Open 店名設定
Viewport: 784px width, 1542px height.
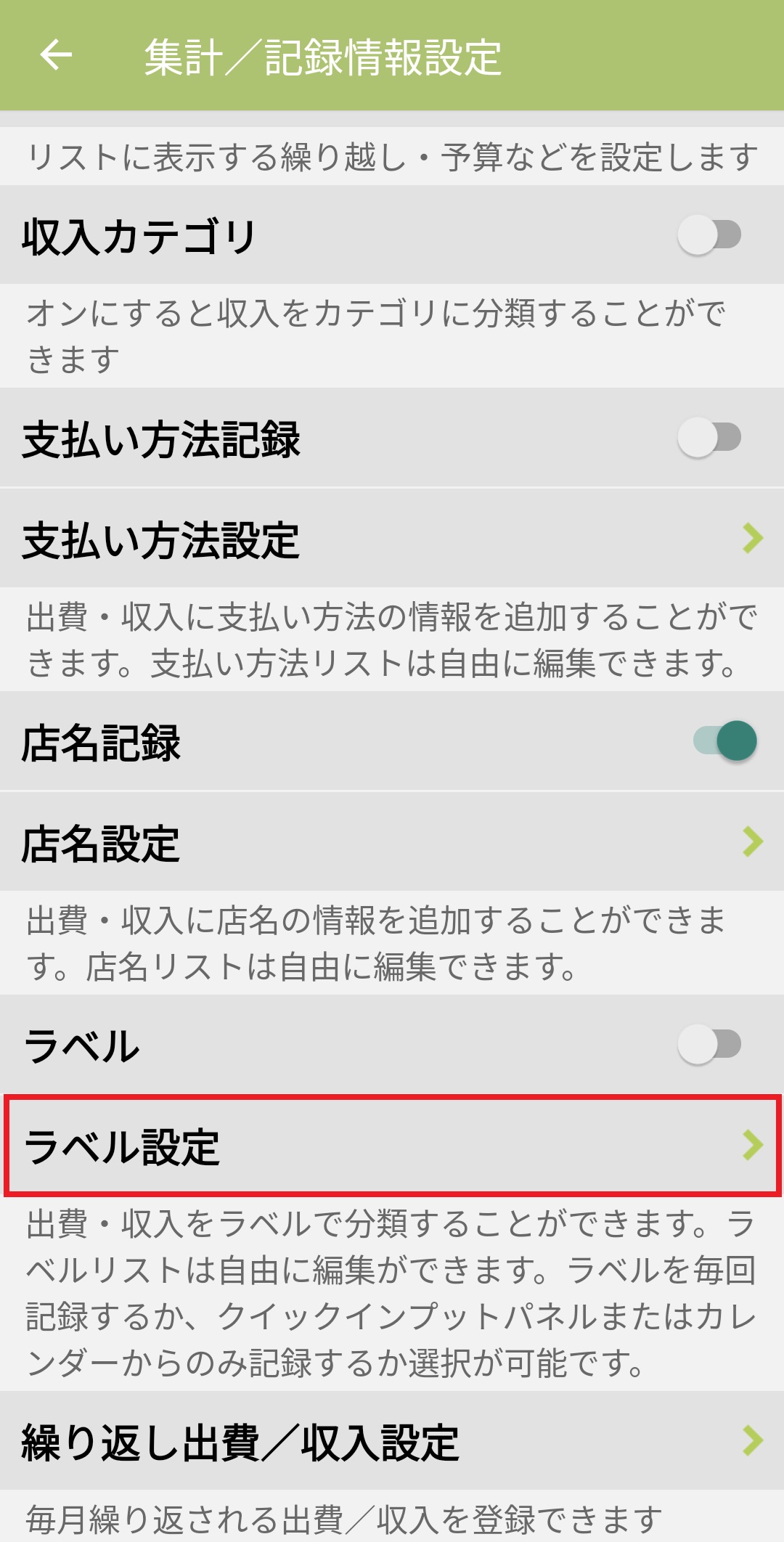[x=392, y=842]
